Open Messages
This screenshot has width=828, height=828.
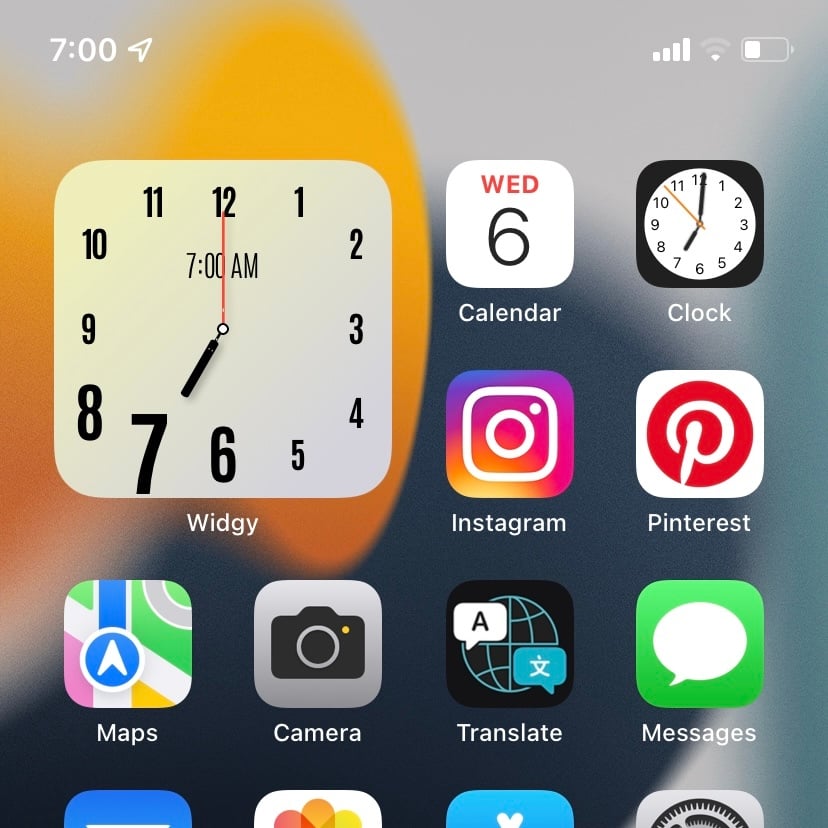(x=699, y=644)
